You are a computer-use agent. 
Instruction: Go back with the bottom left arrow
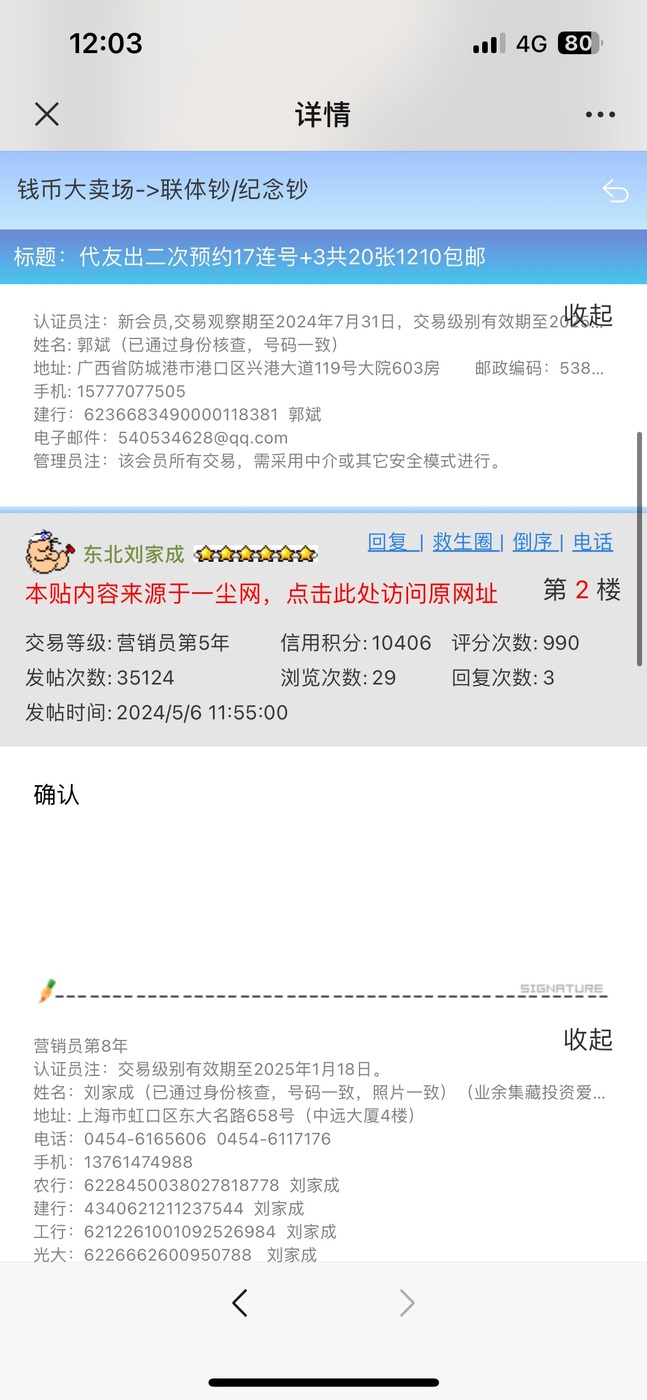click(x=239, y=1303)
